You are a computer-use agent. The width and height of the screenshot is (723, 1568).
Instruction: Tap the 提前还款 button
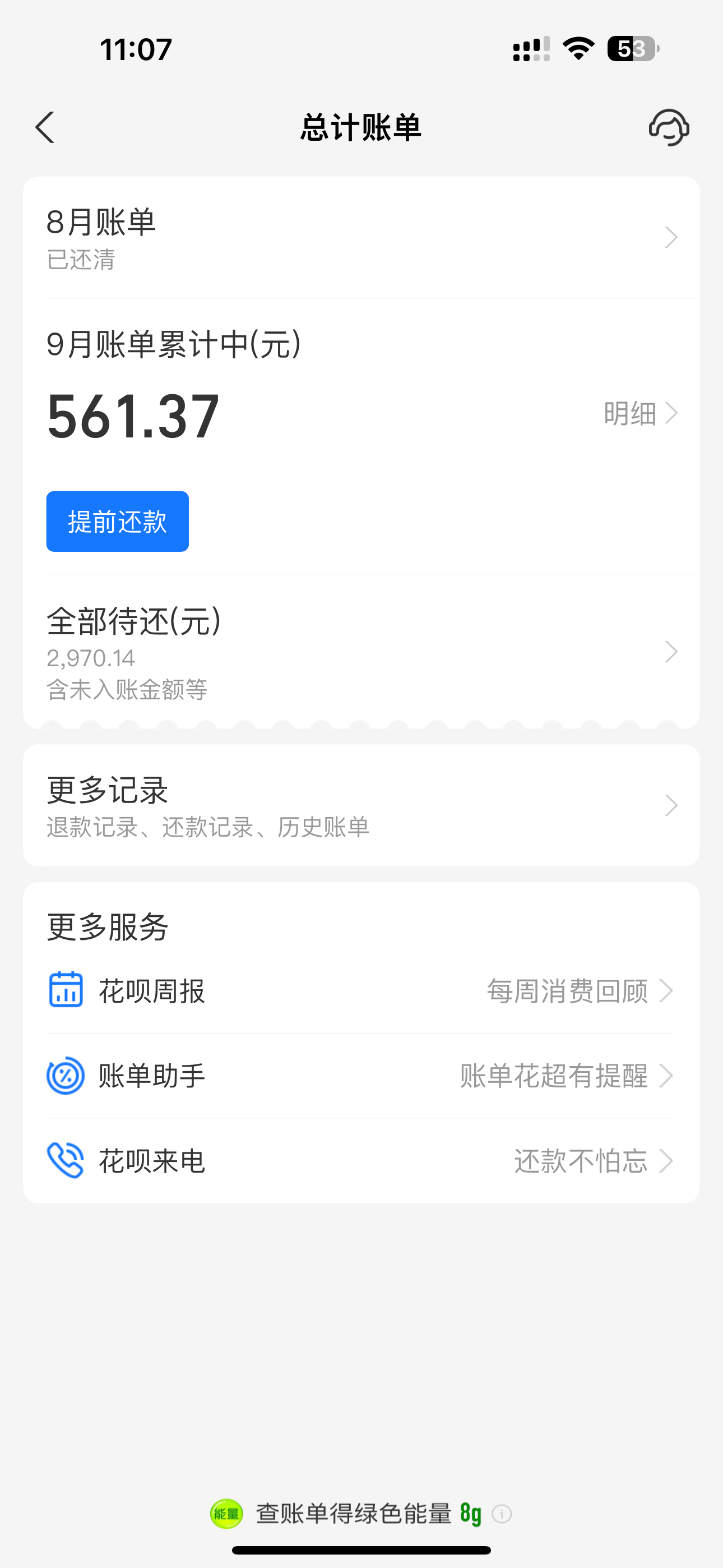click(118, 522)
